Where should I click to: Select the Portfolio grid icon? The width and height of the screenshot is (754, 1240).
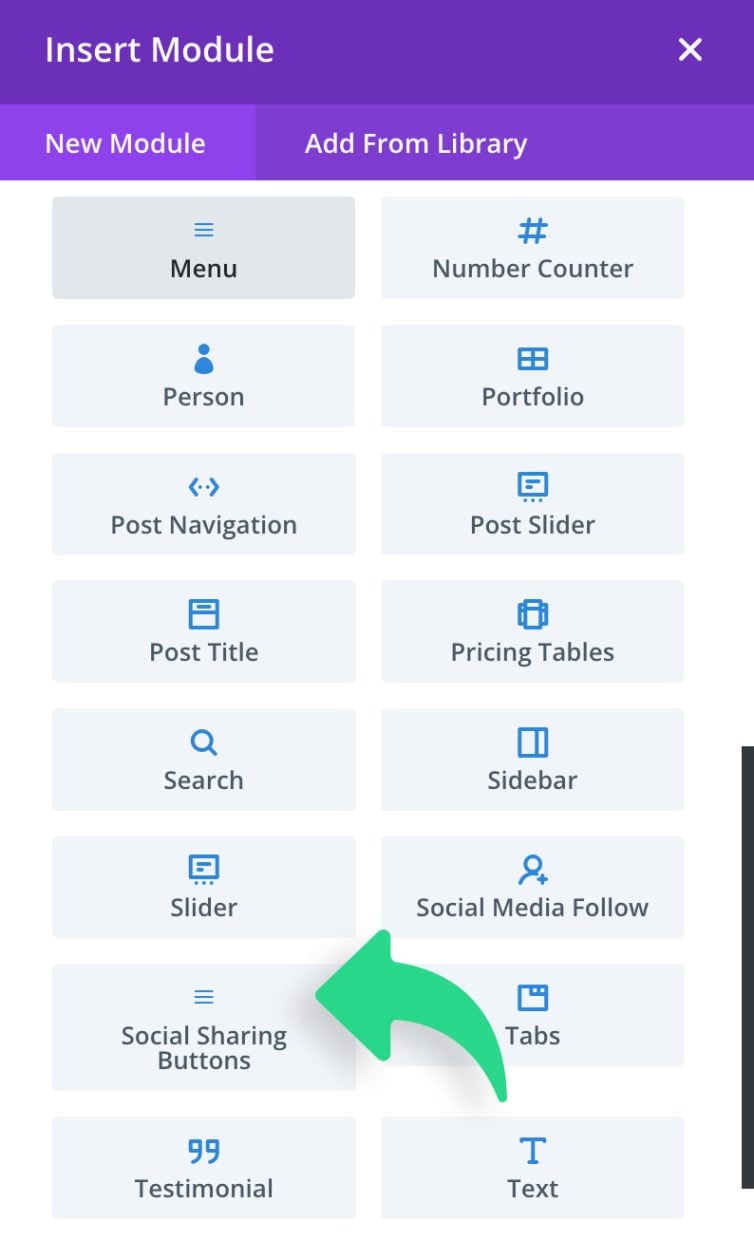(532, 375)
